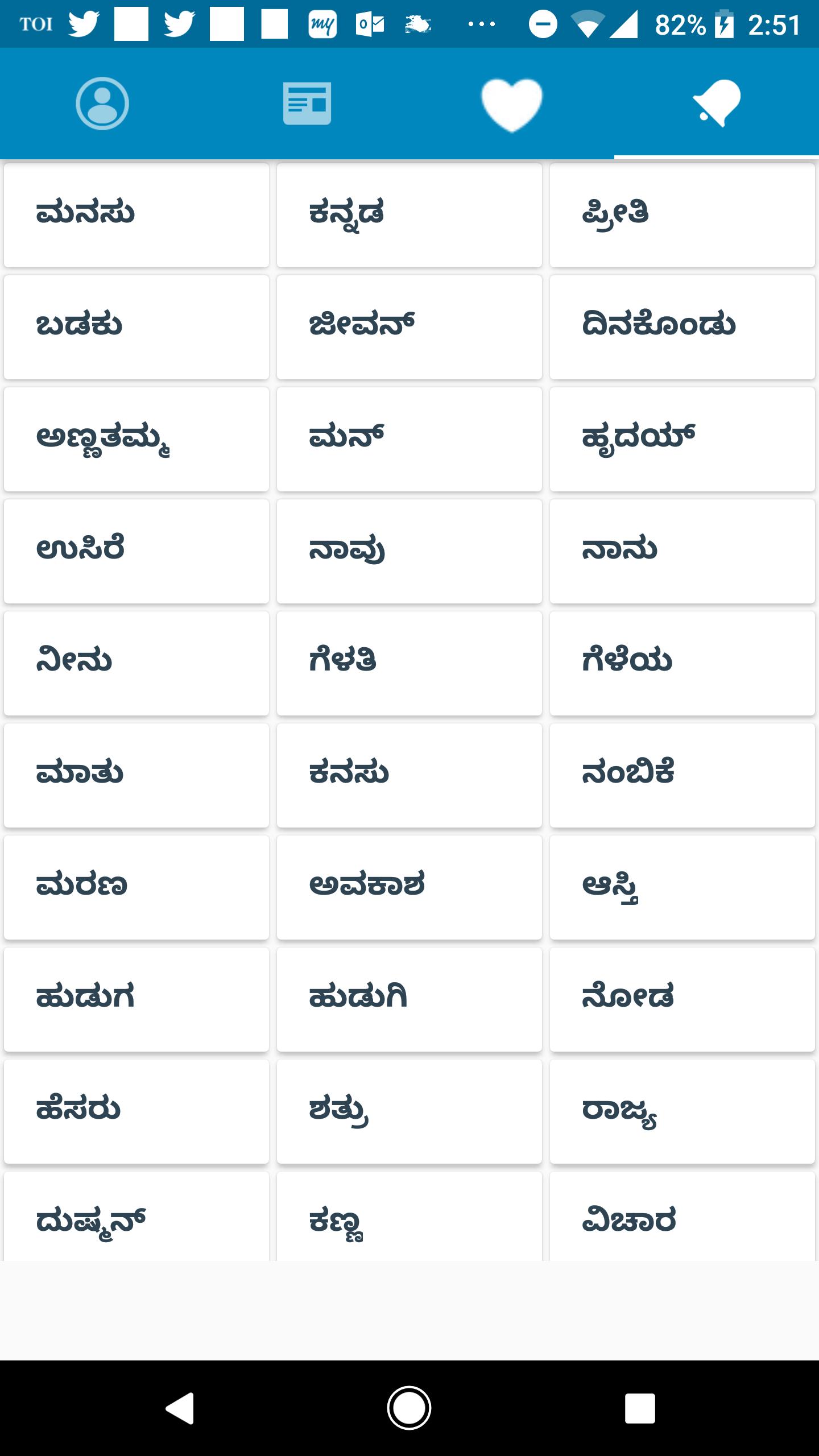
Task: Switch to the profile tab
Action: coord(102,104)
